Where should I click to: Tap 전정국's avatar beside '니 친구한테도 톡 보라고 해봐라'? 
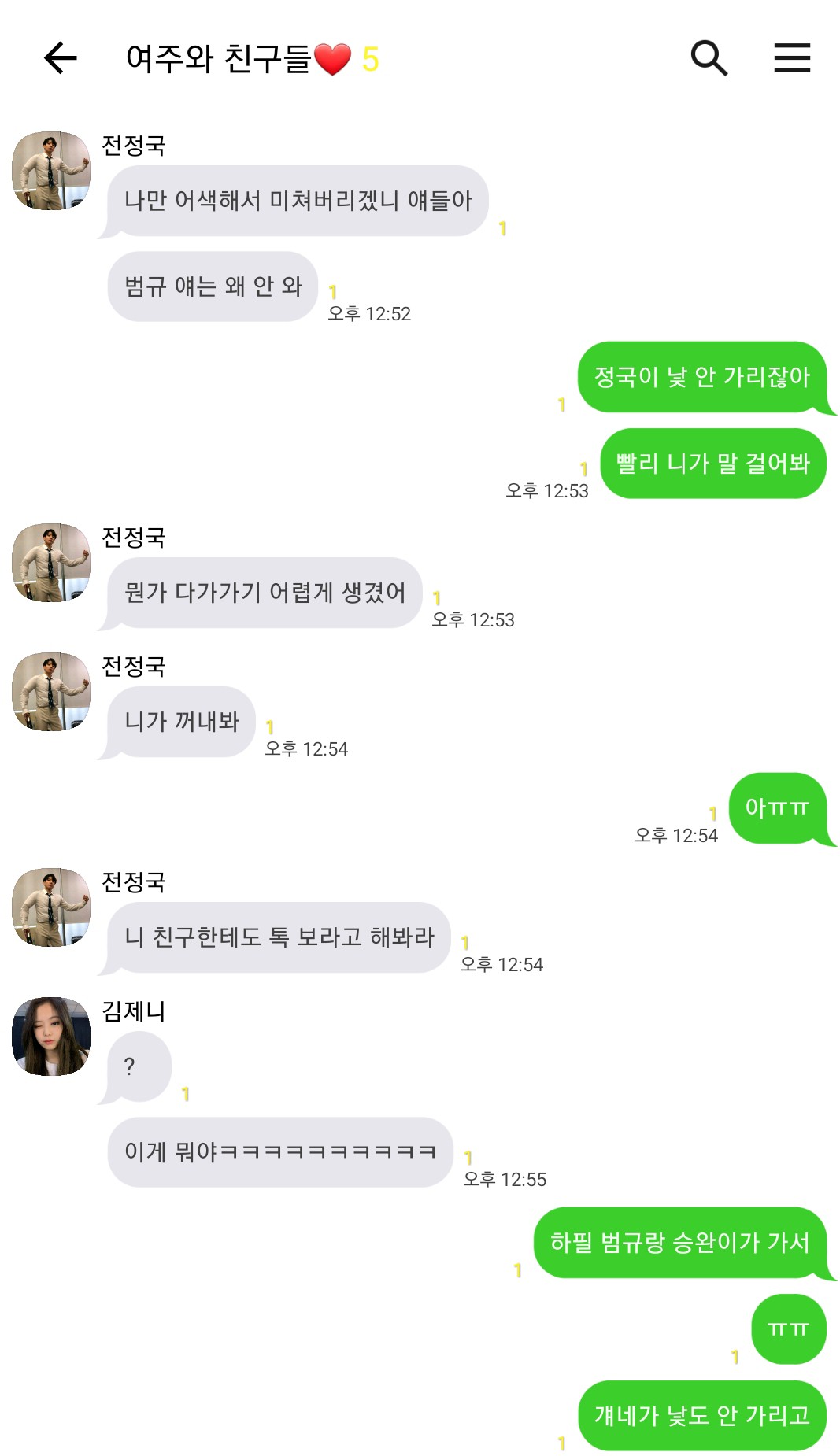point(51,907)
